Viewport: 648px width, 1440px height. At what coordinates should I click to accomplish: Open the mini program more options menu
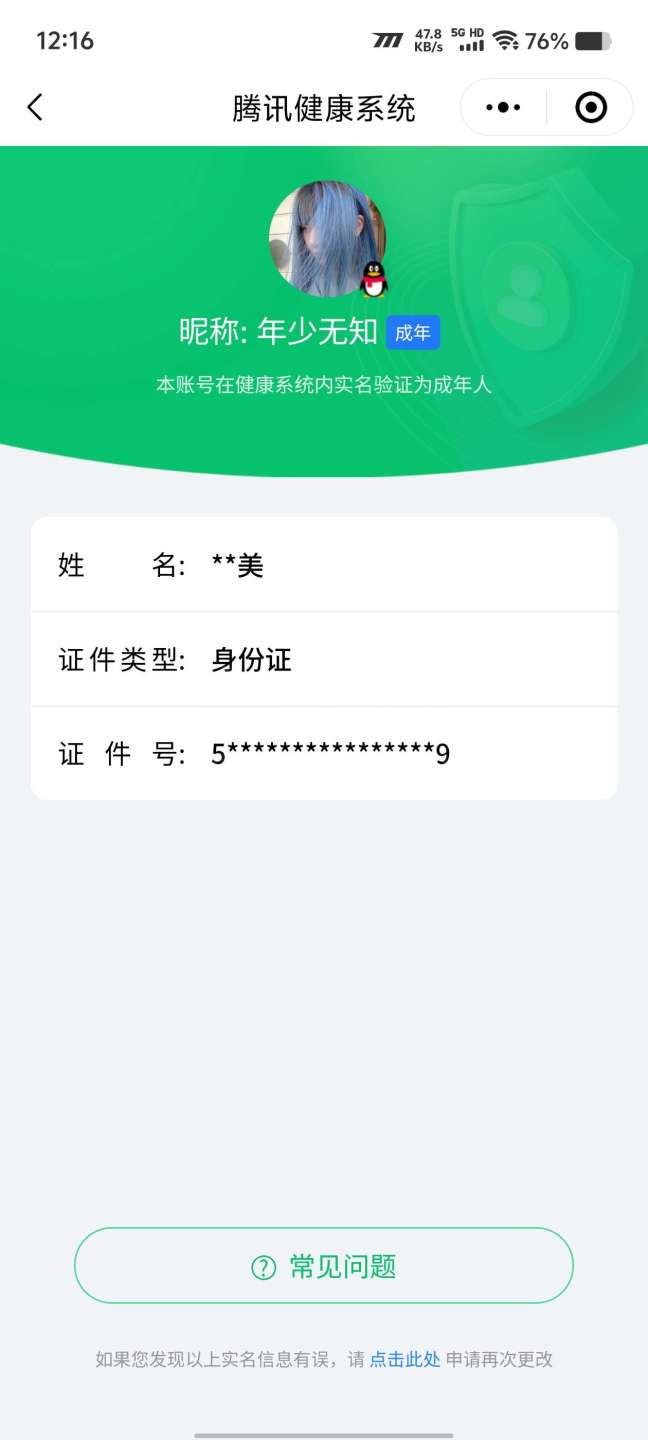[x=503, y=108]
